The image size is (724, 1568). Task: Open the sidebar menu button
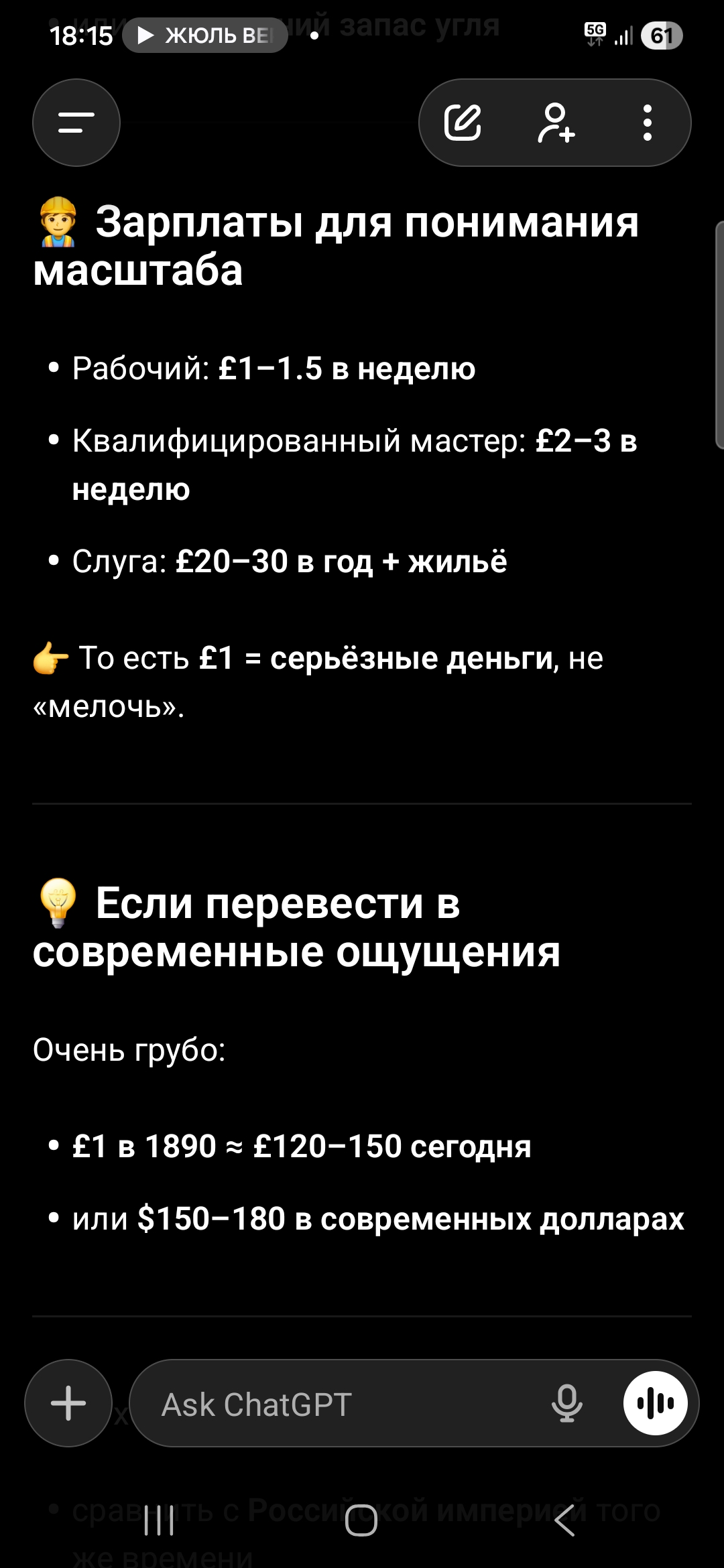pyautogui.click(x=76, y=123)
